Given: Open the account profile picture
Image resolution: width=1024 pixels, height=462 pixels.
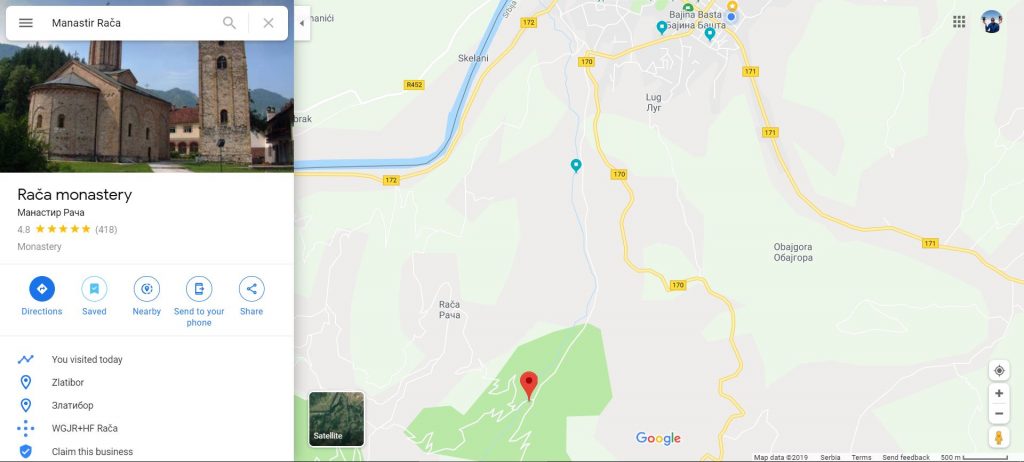Looking at the screenshot, I should [x=992, y=22].
